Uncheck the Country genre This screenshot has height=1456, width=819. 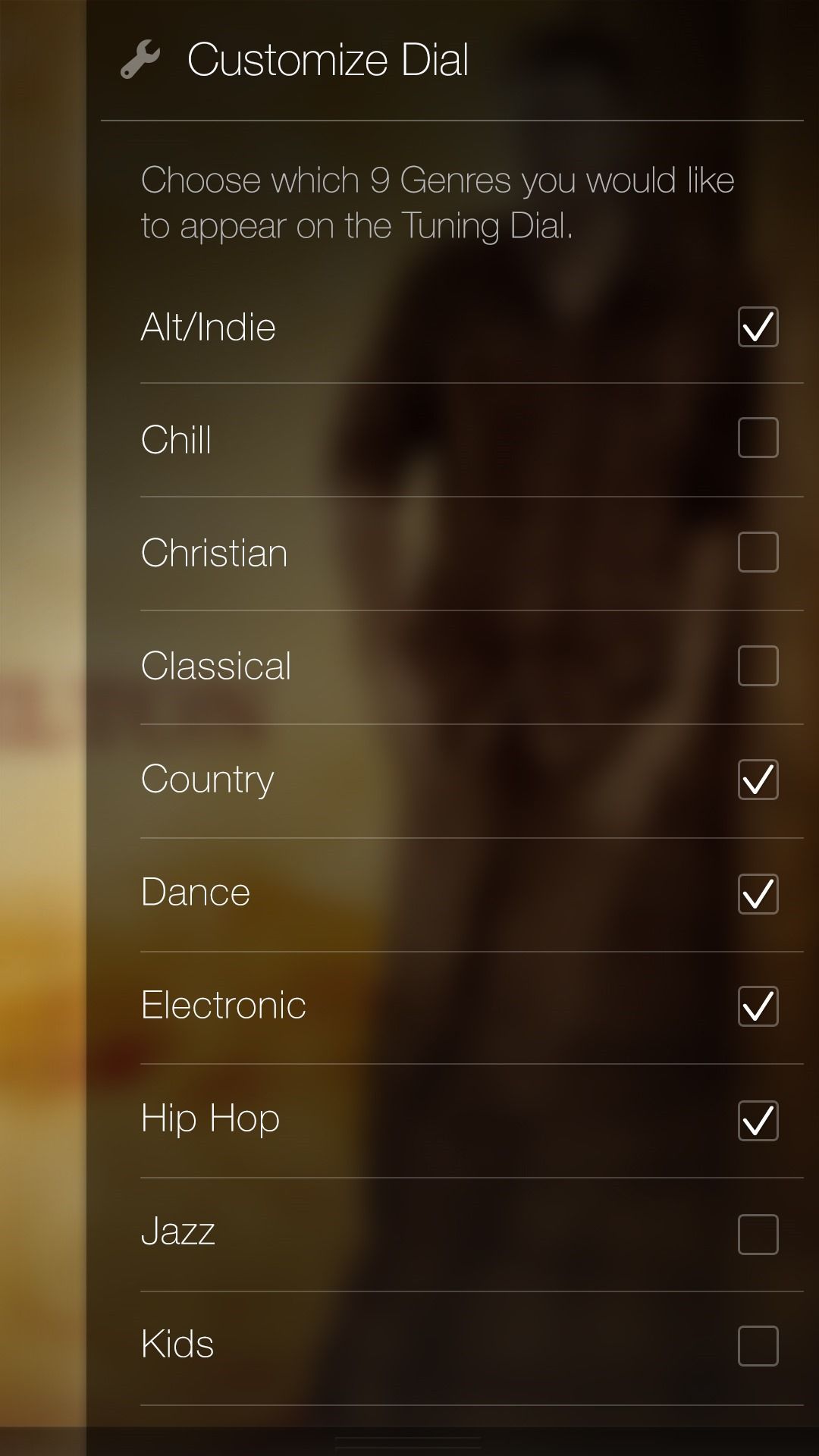click(758, 779)
